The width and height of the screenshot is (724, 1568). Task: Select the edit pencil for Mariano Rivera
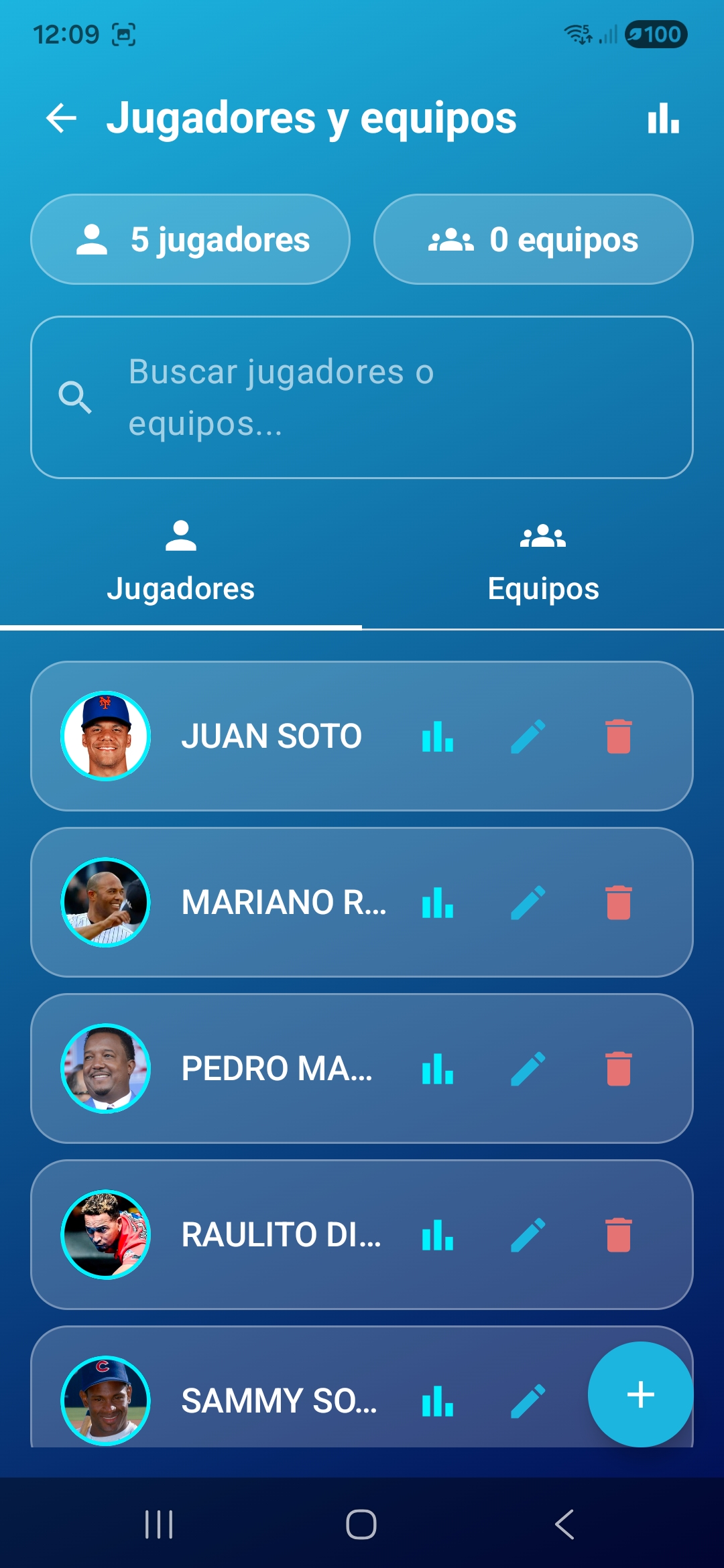point(527,903)
